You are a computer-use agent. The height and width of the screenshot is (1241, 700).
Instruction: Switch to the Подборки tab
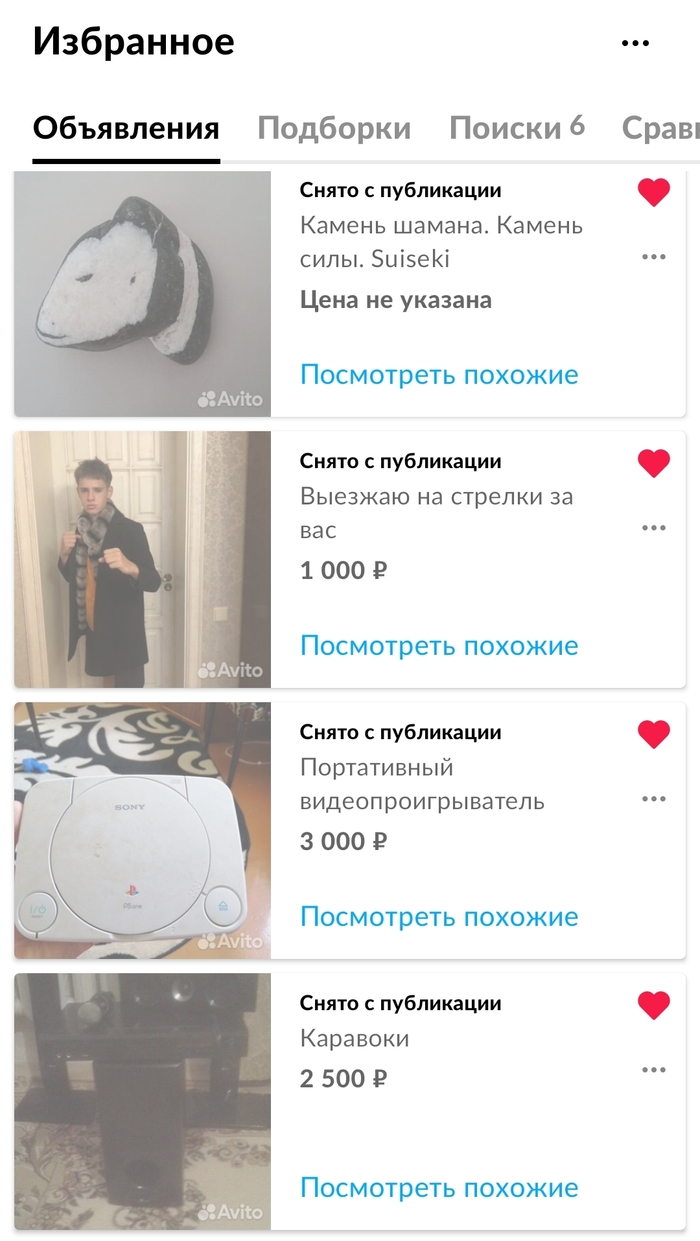tap(334, 128)
